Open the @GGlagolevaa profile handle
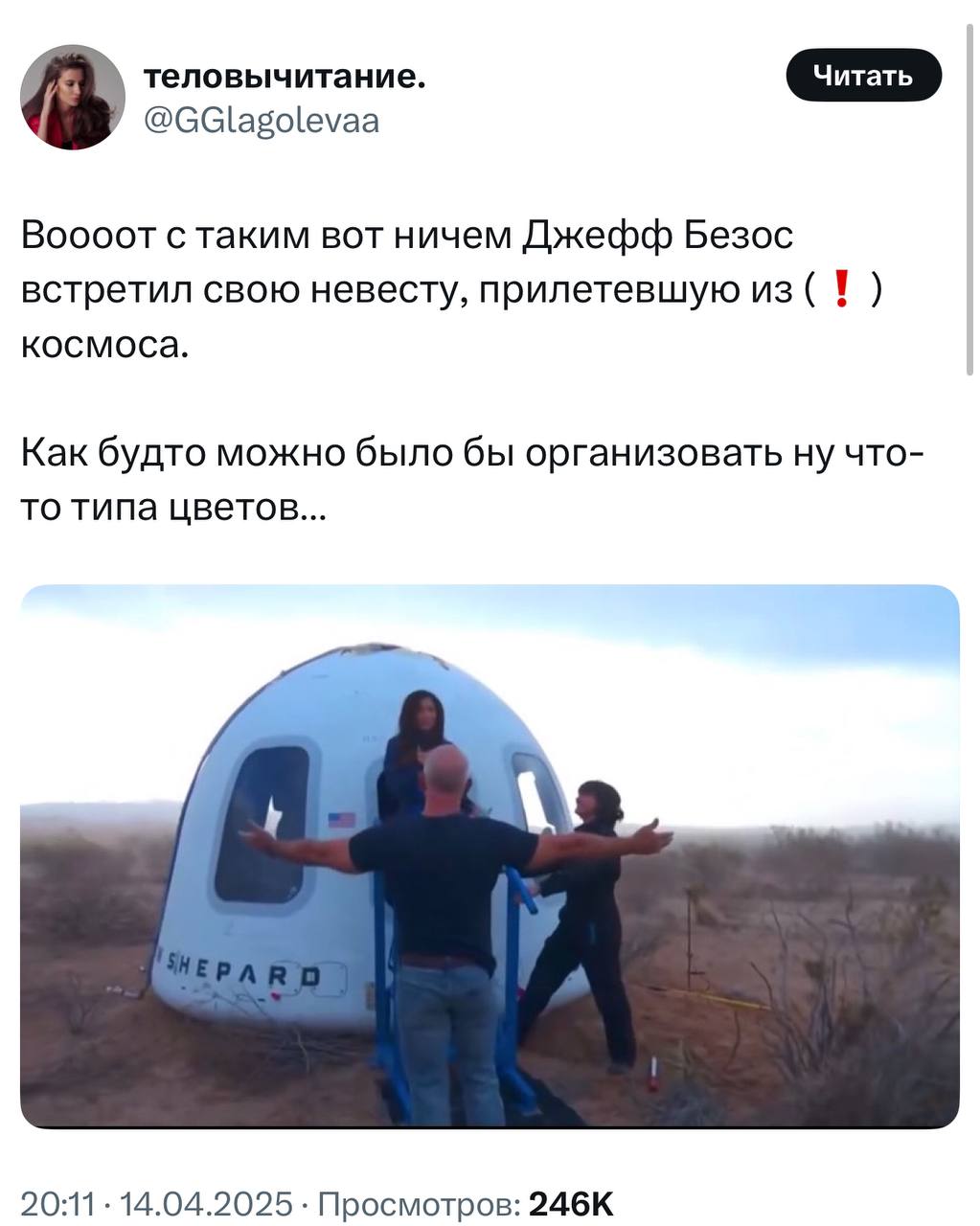Screen dimensions: 980x1226 [262, 121]
